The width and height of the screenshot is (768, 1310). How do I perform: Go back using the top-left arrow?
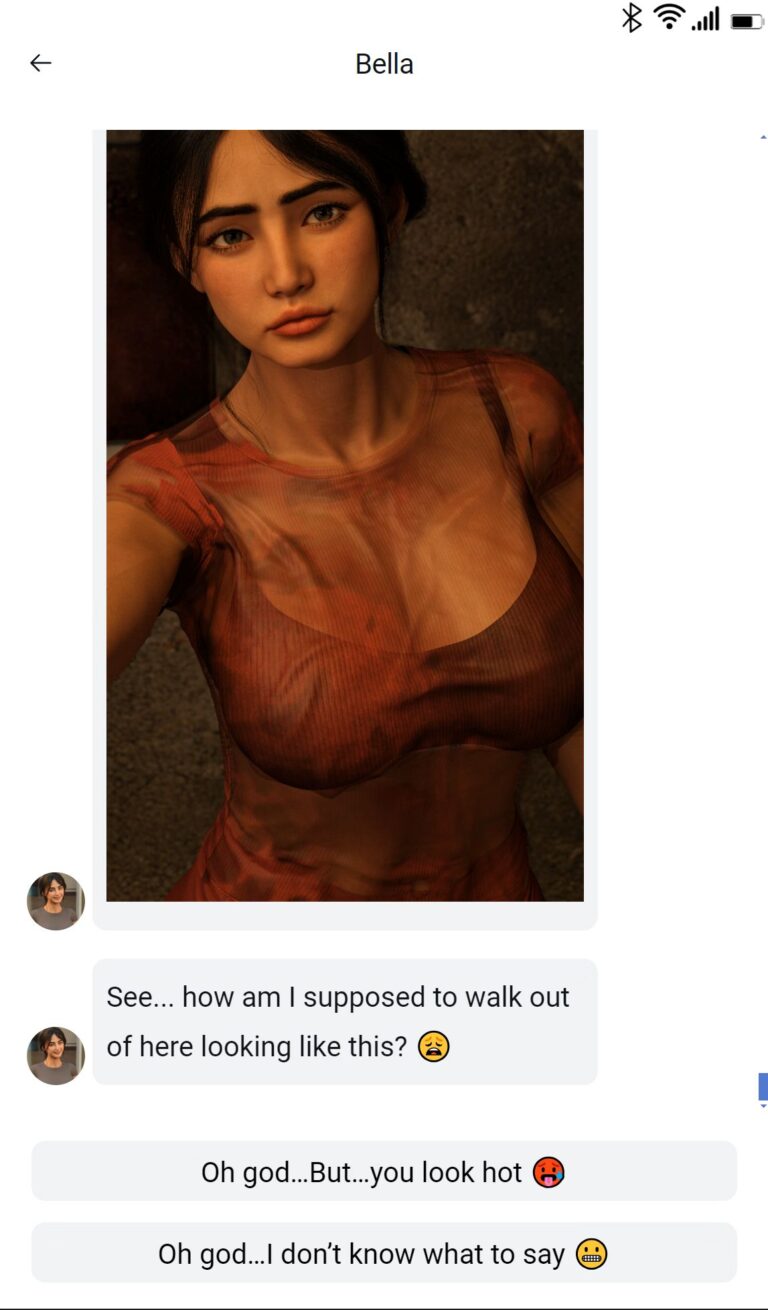pos(40,63)
